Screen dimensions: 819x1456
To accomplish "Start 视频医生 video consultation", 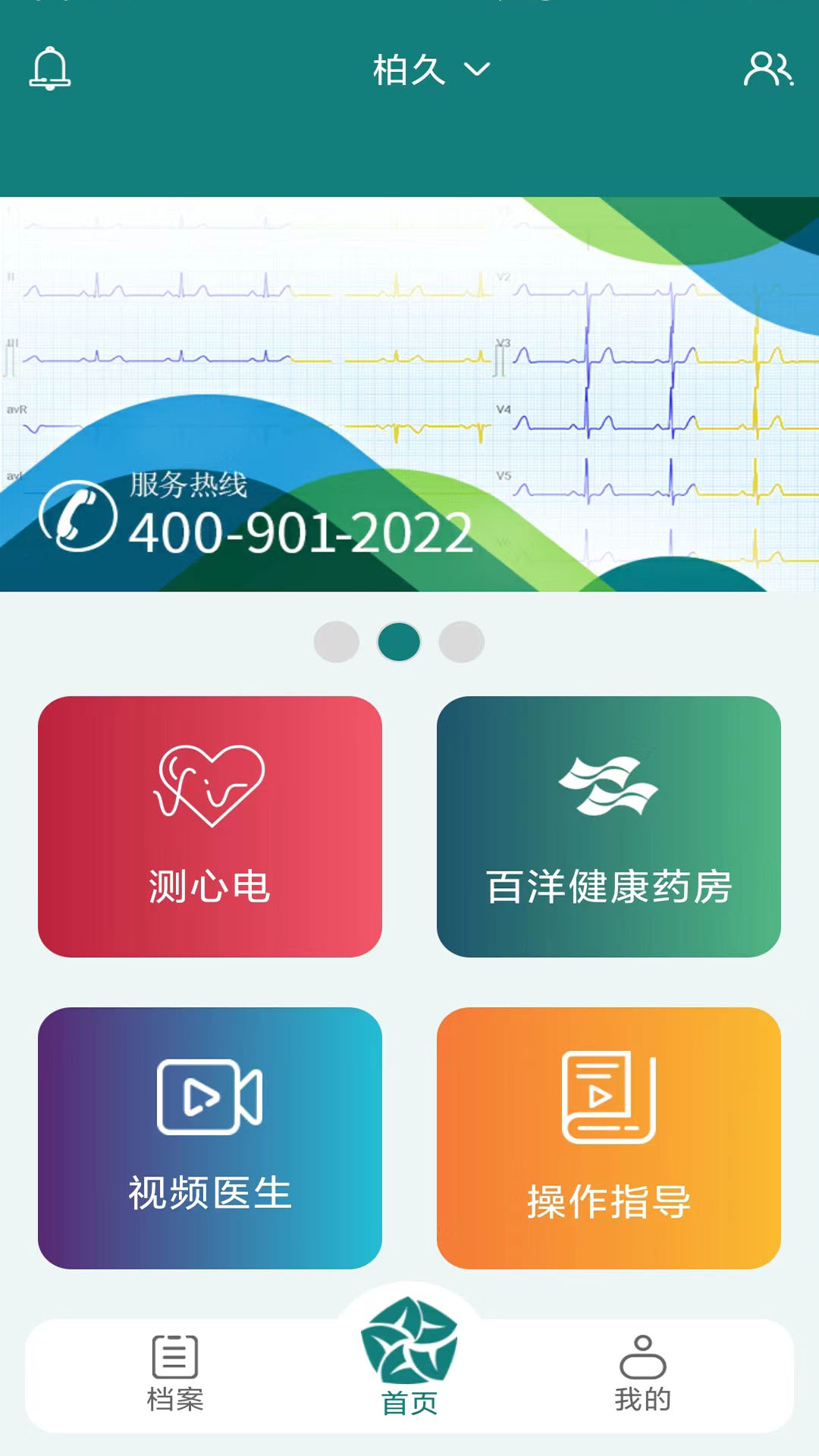I will coord(210,1137).
